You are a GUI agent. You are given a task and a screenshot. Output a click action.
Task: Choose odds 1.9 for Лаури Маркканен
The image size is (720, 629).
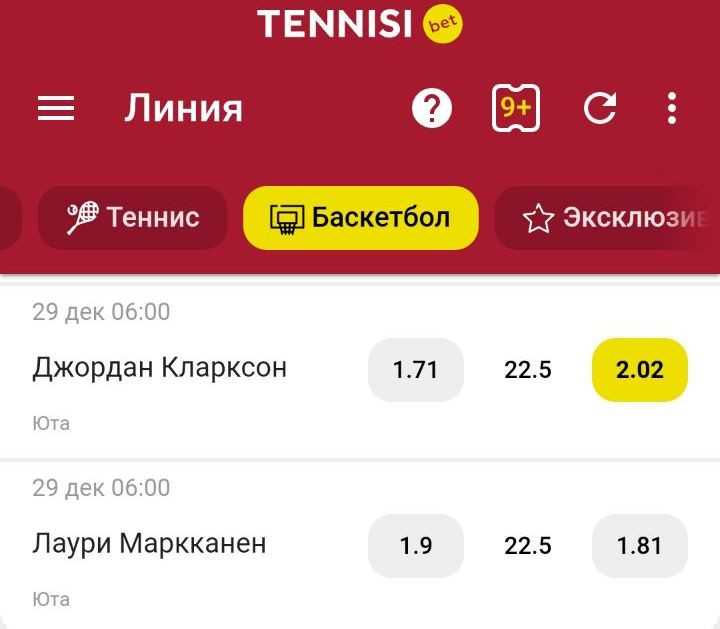tap(416, 546)
